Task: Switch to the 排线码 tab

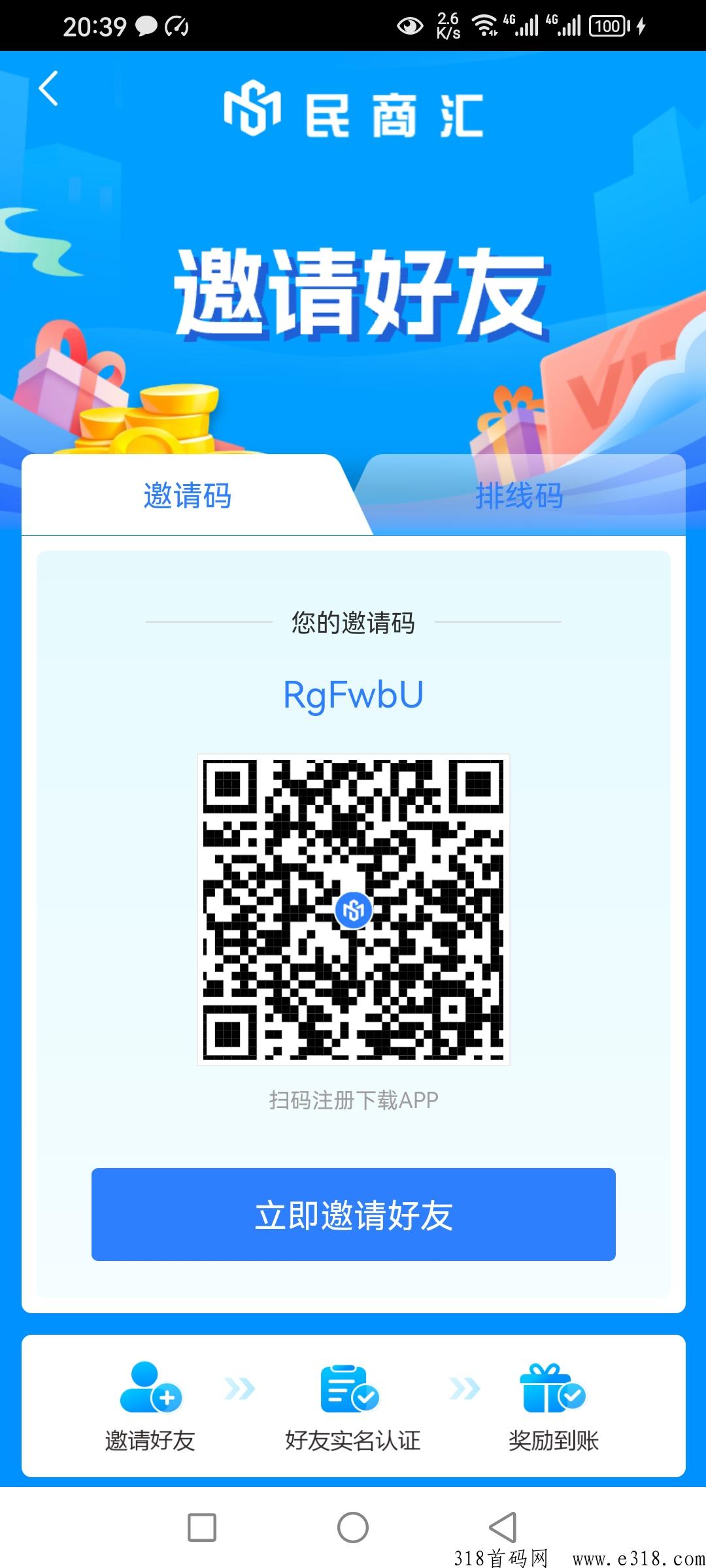Action: coord(519,495)
